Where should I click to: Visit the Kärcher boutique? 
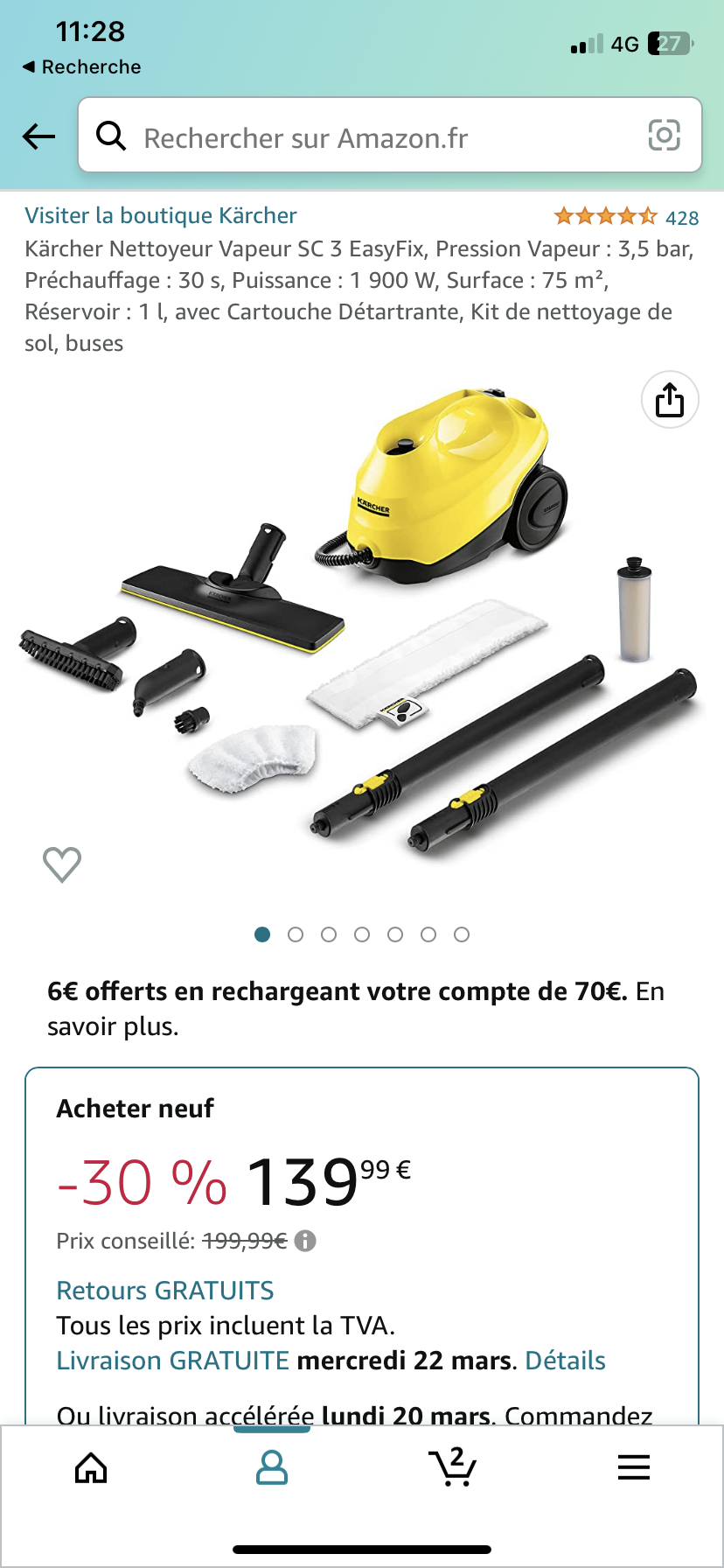(x=161, y=215)
